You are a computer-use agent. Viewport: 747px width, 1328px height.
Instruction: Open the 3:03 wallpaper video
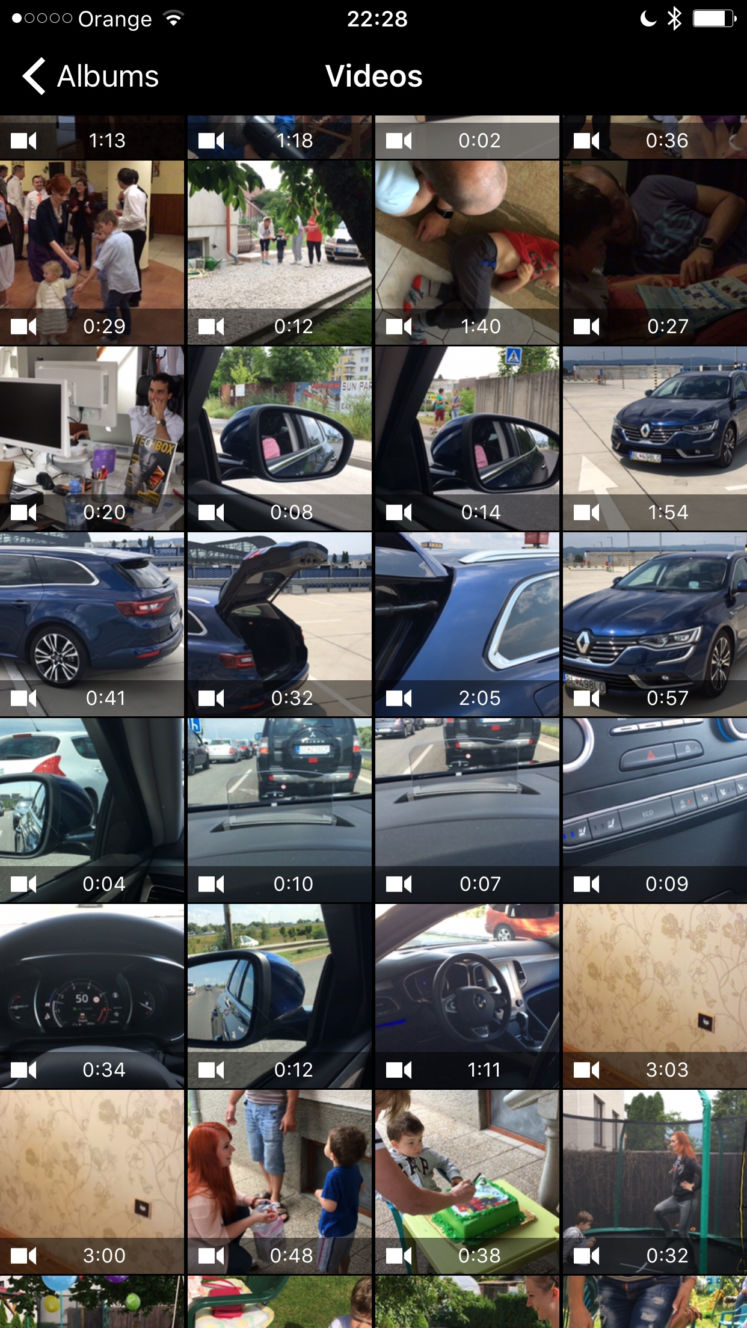[x=655, y=997]
